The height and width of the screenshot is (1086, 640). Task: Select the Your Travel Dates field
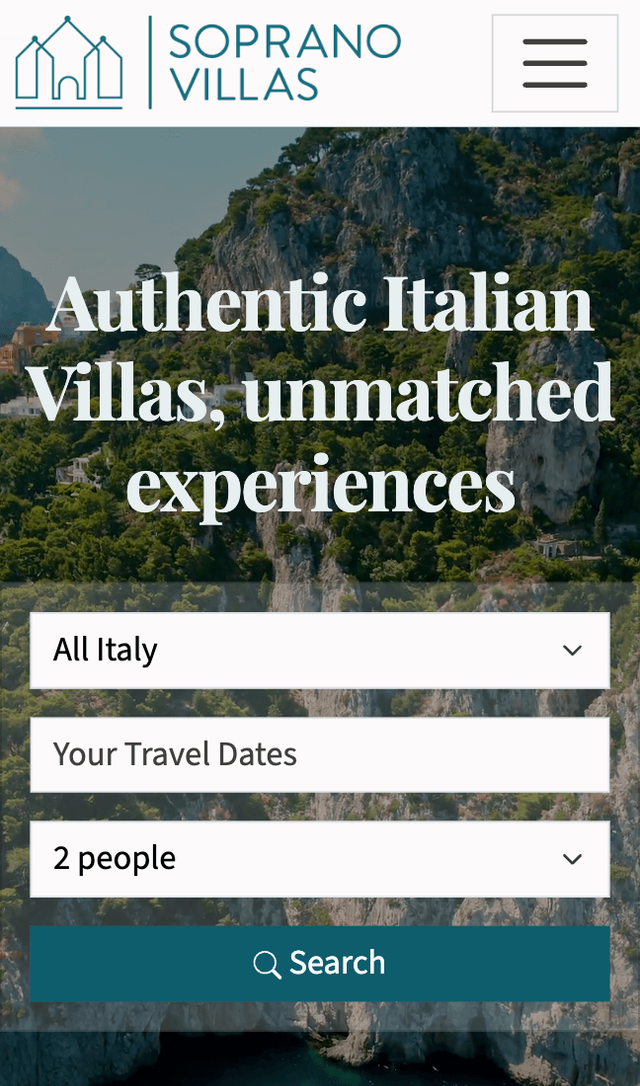(319, 754)
